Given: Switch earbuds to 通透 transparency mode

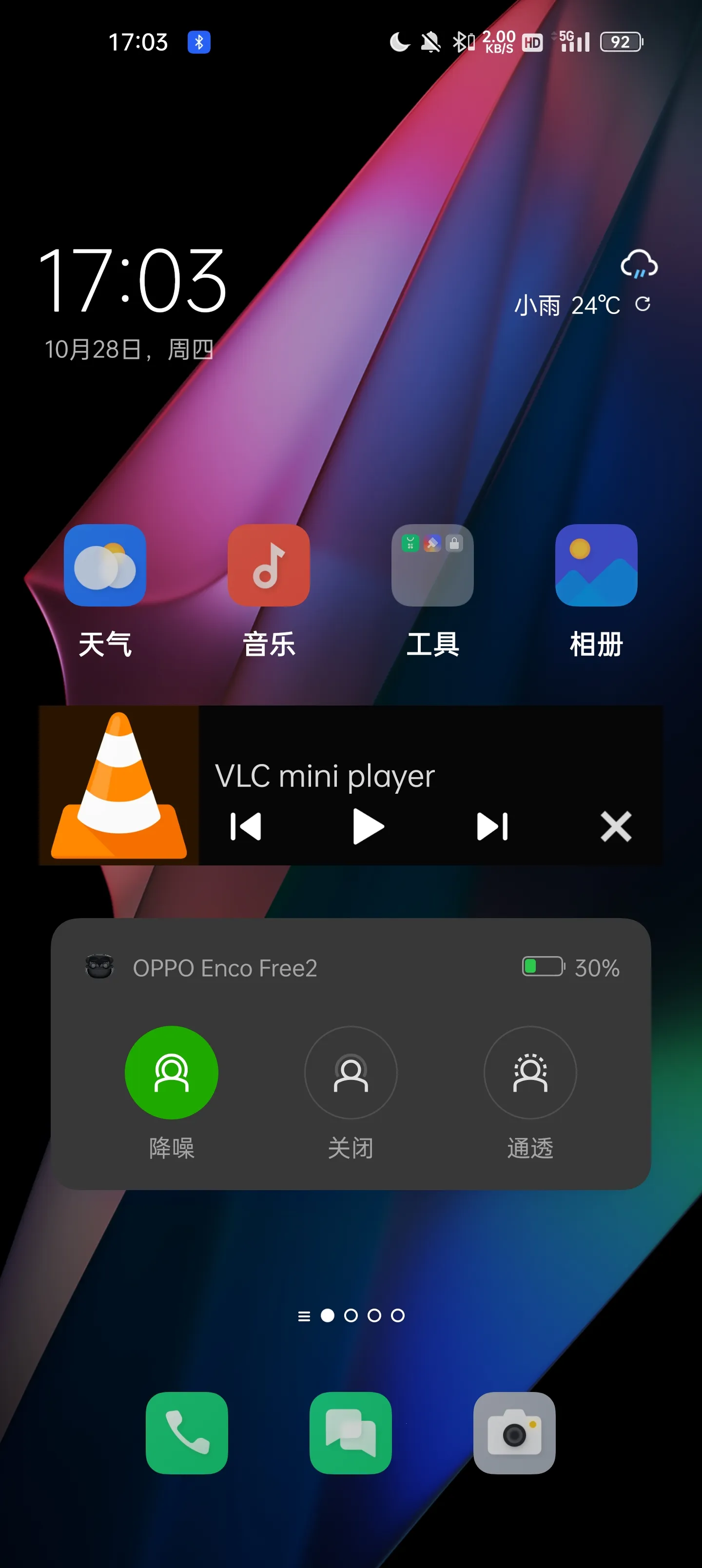Looking at the screenshot, I should [530, 1073].
